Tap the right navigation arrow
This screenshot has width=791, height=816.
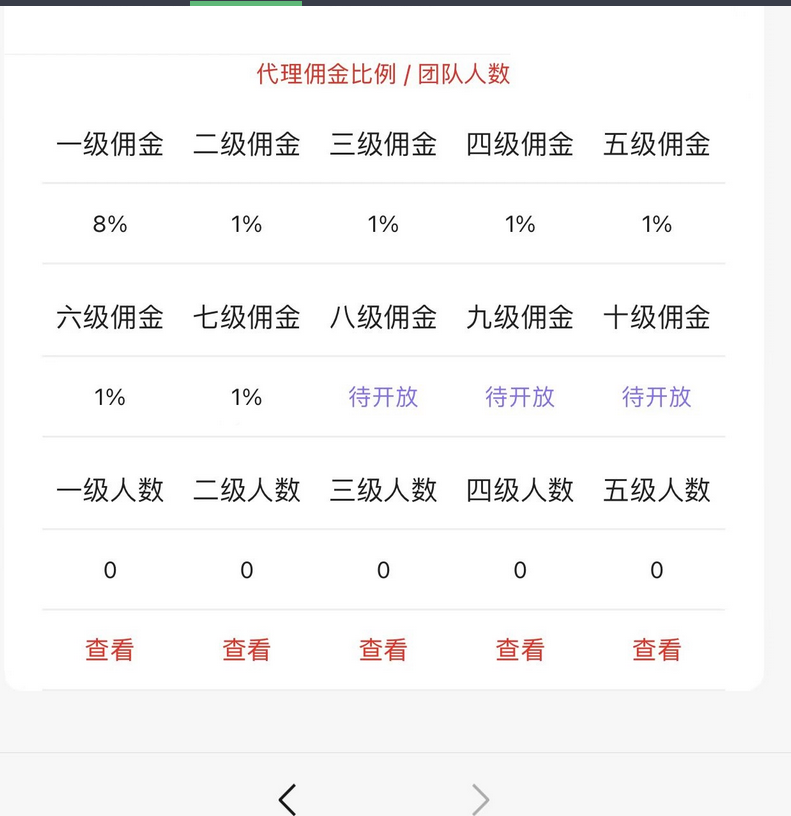point(479,799)
